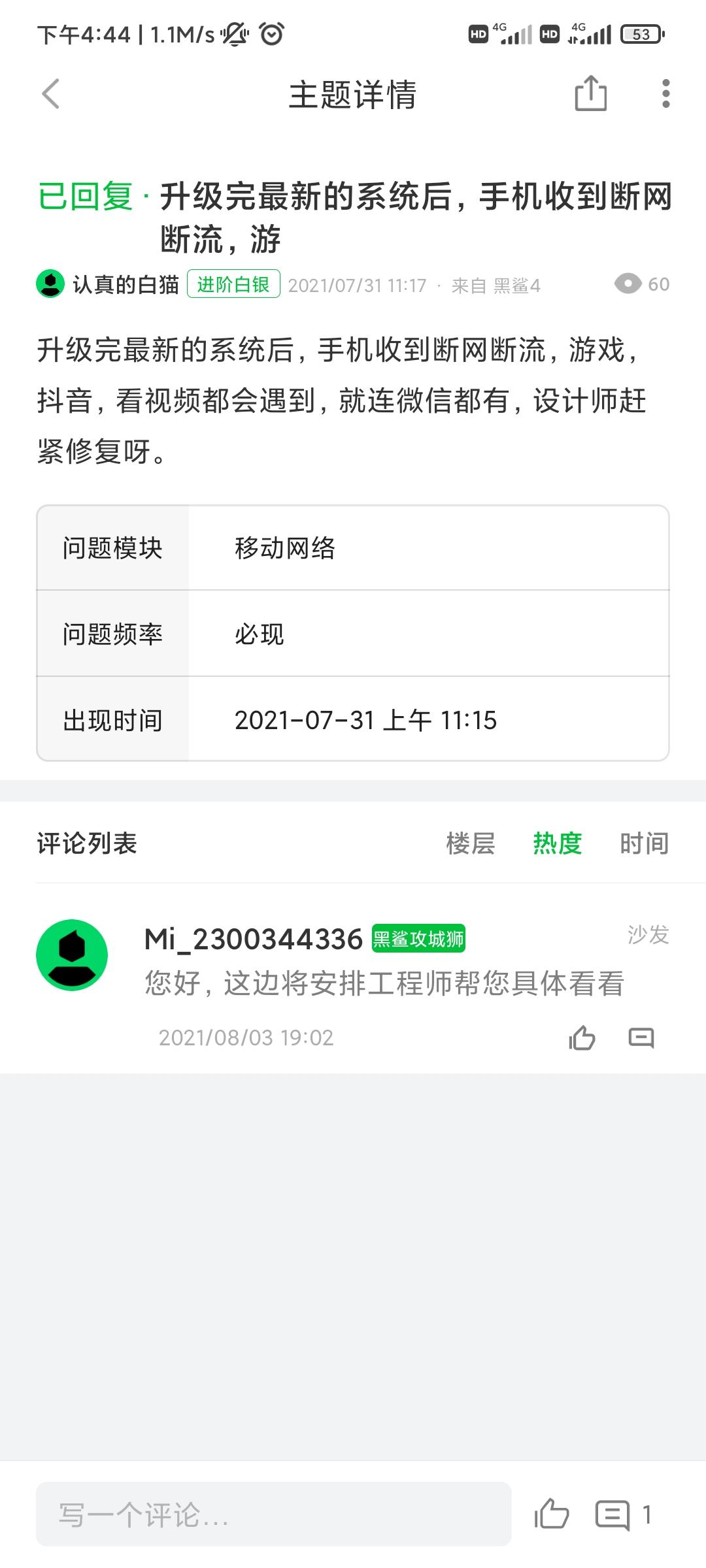Expand the 问题模块 row showing 移动网络
The height and width of the screenshot is (1568, 706).
tap(353, 549)
